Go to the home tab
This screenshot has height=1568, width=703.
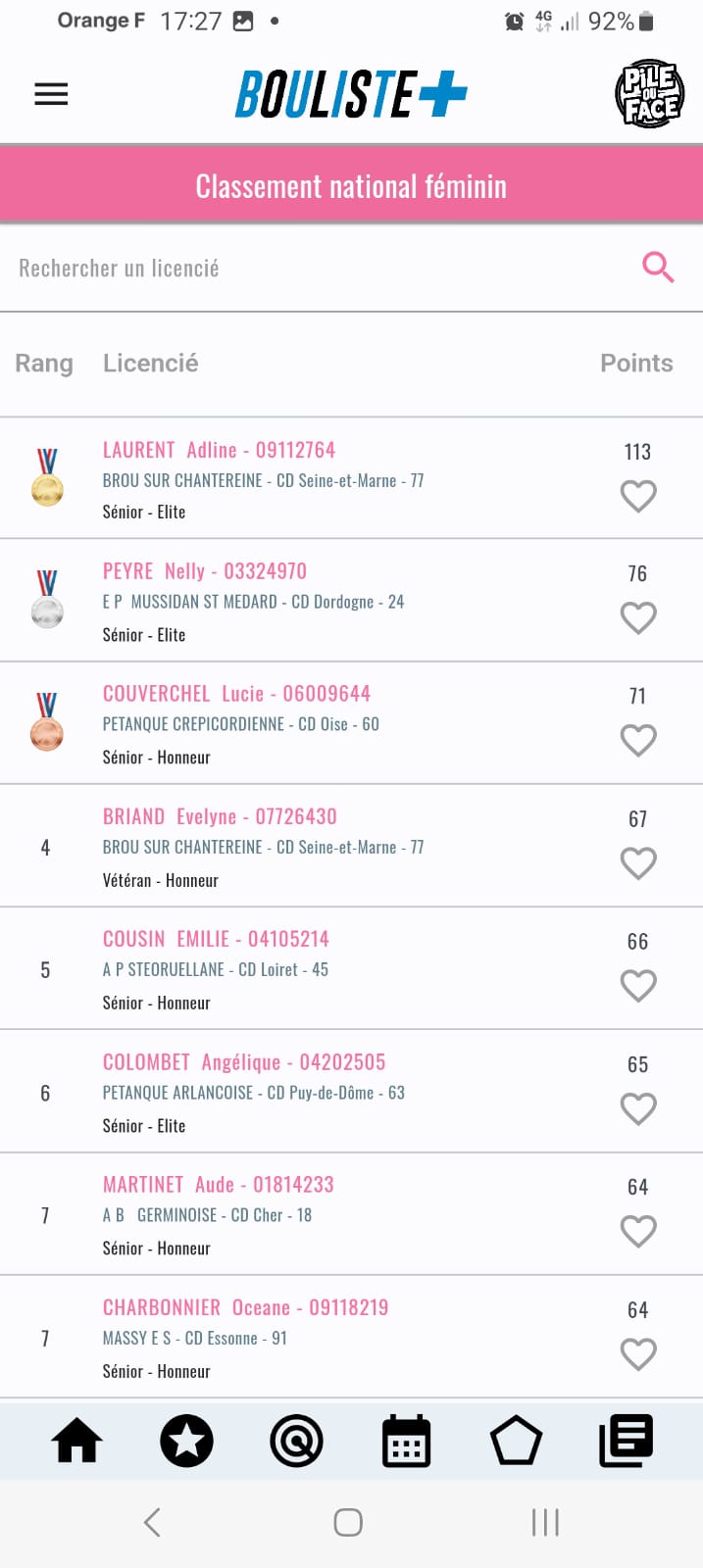(x=76, y=1441)
